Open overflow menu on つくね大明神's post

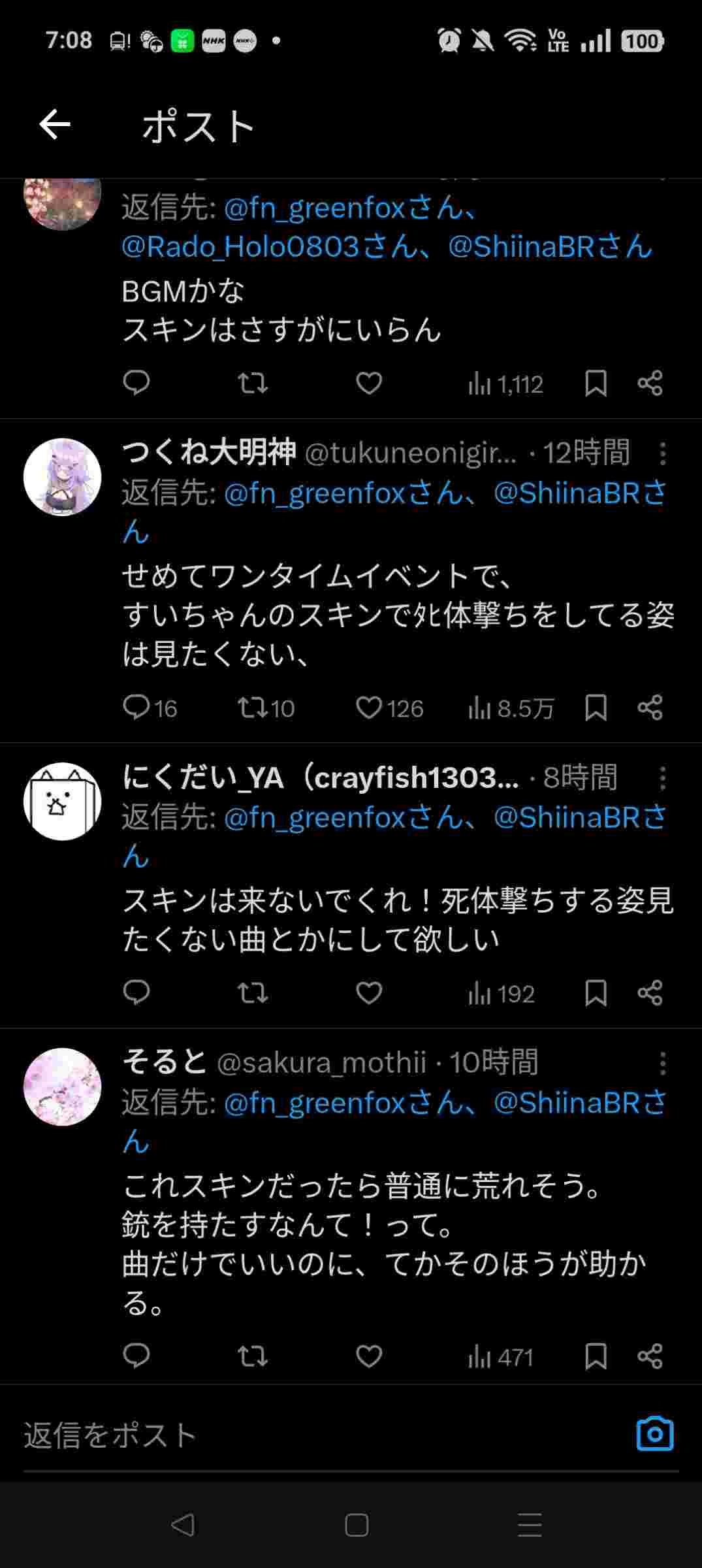pos(662,453)
